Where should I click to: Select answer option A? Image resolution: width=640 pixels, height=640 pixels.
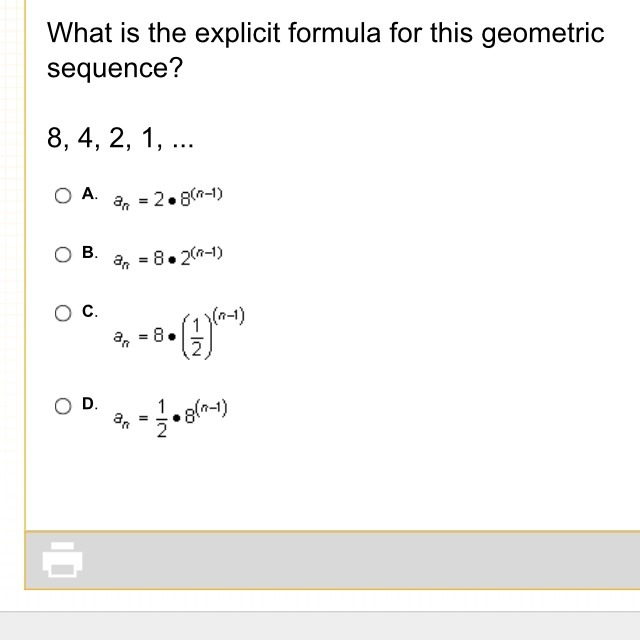[63, 196]
